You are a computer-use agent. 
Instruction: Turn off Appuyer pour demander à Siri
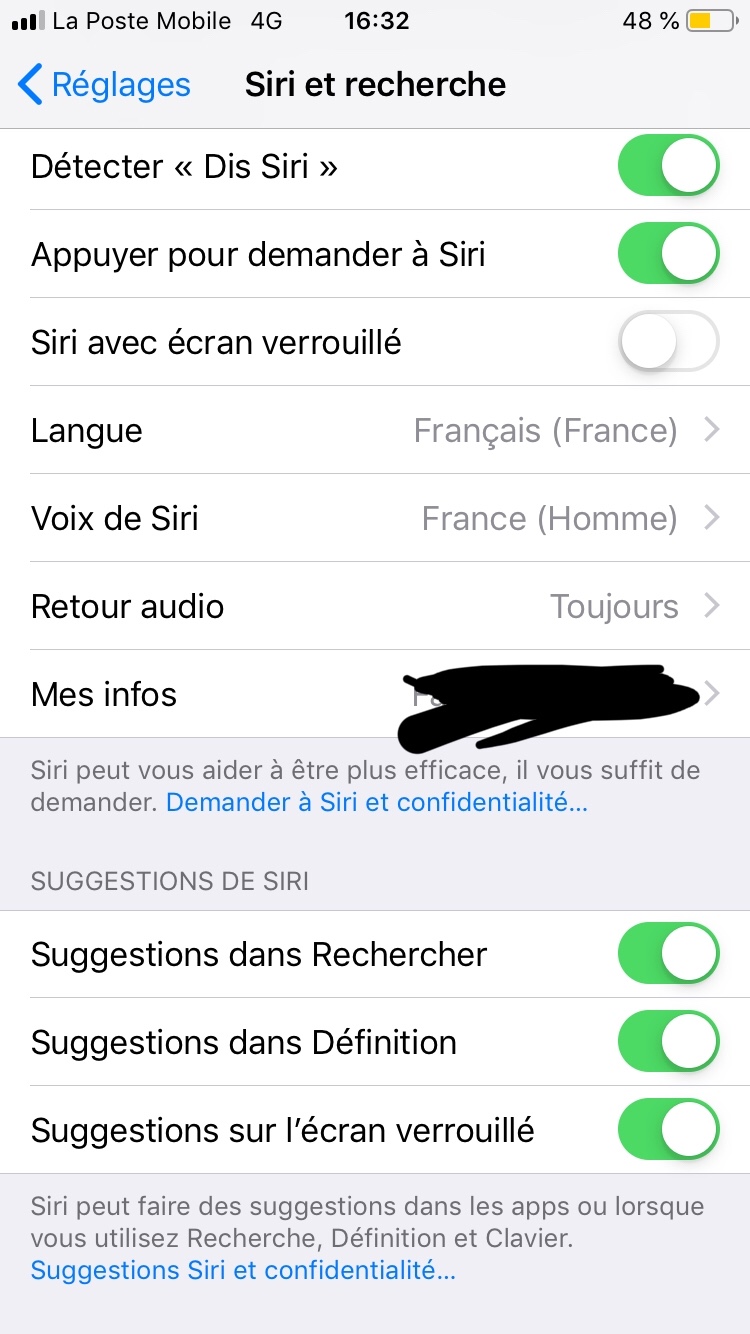click(x=669, y=254)
